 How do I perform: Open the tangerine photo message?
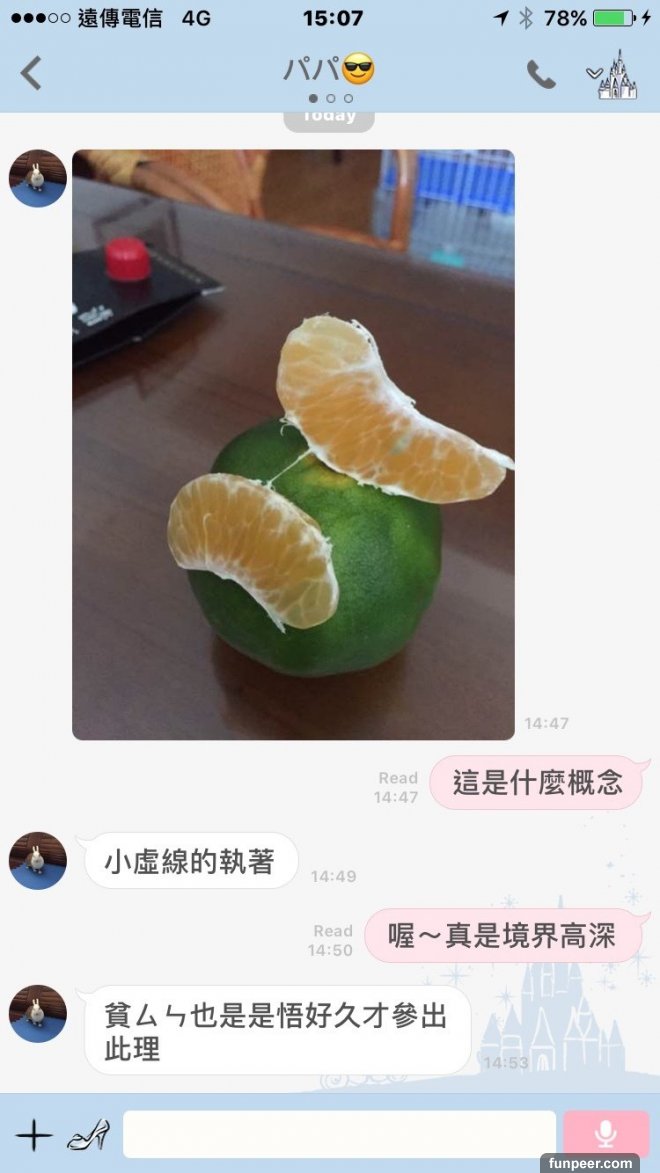[293, 445]
